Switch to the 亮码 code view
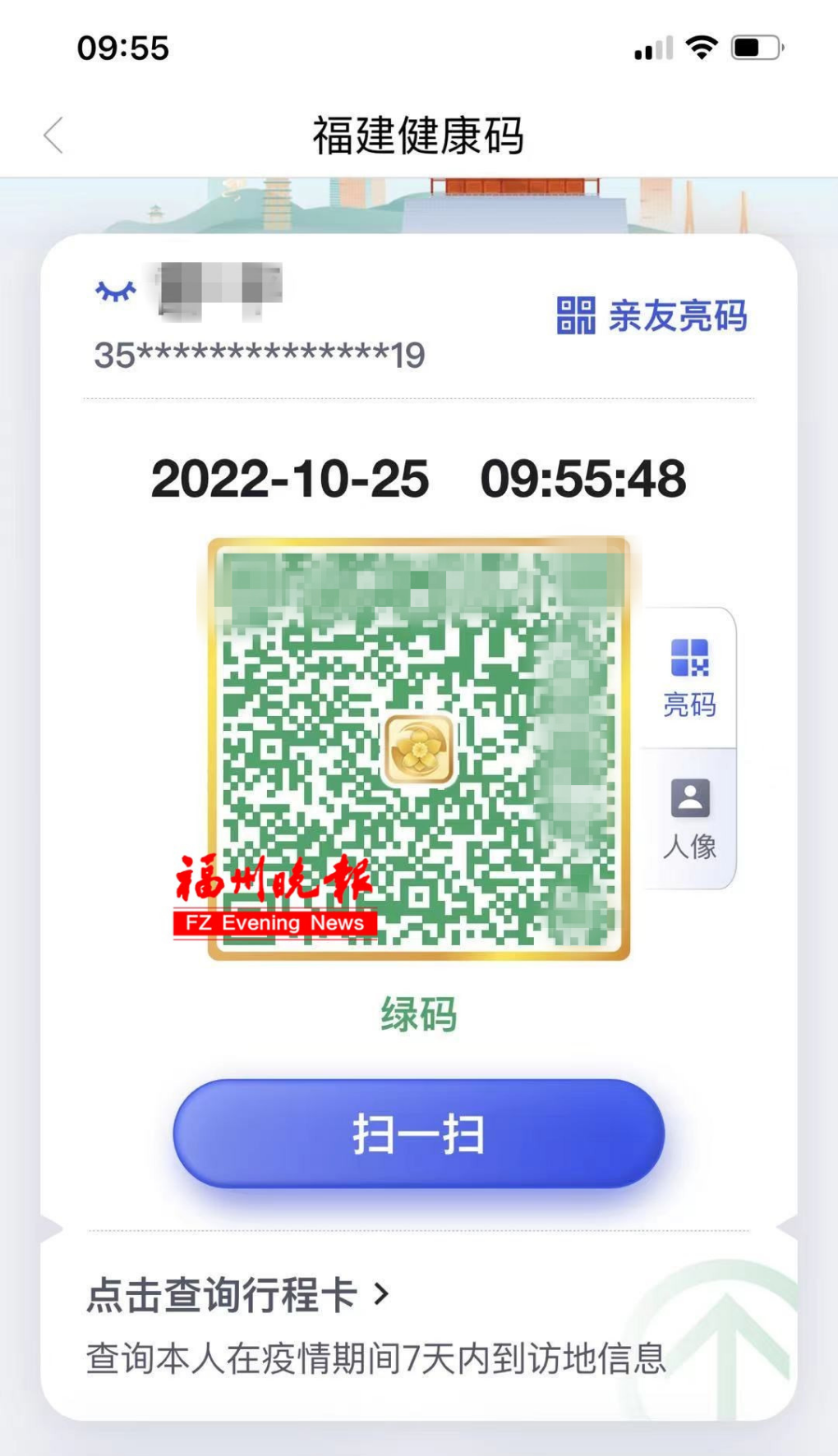 click(x=689, y=677)
